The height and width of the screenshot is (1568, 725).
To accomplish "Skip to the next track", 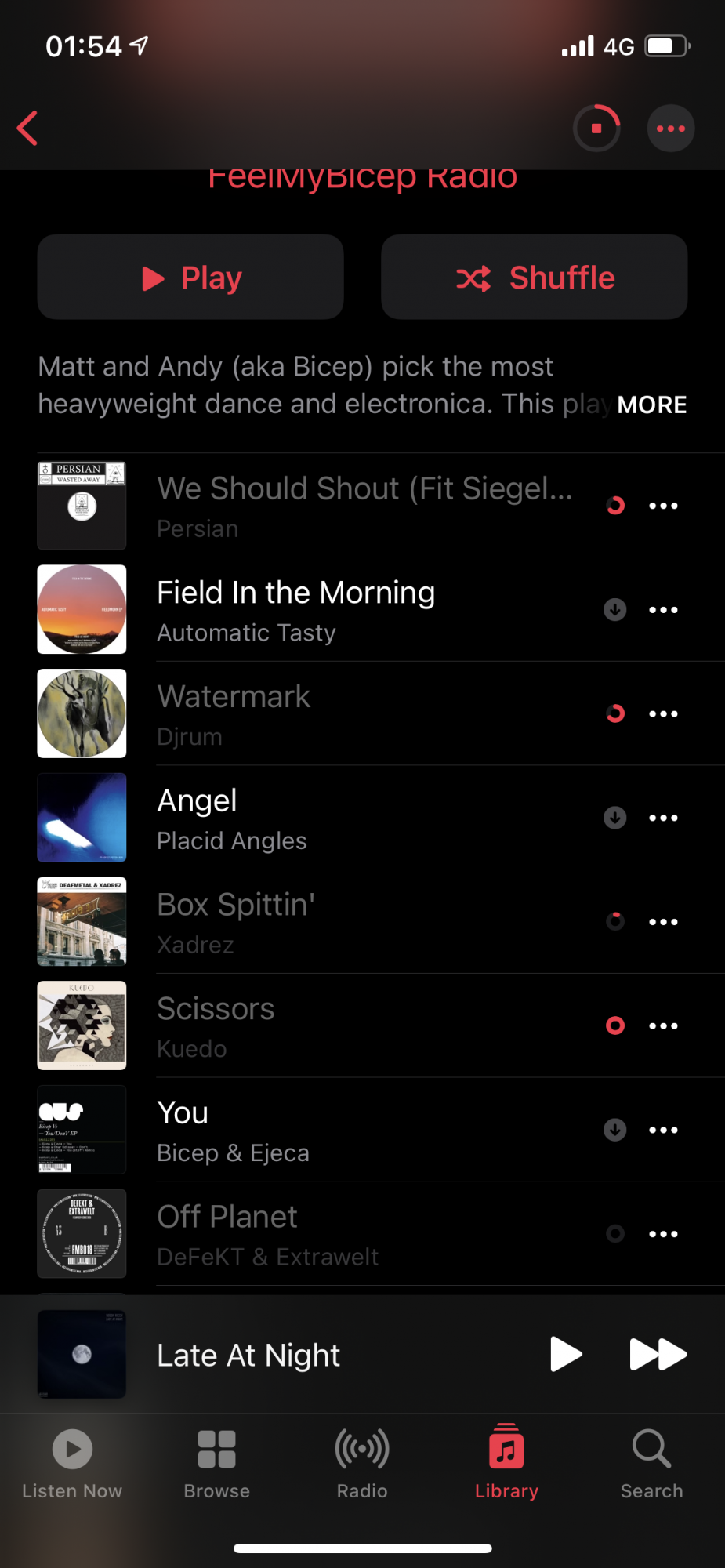I will (658, 1354).
